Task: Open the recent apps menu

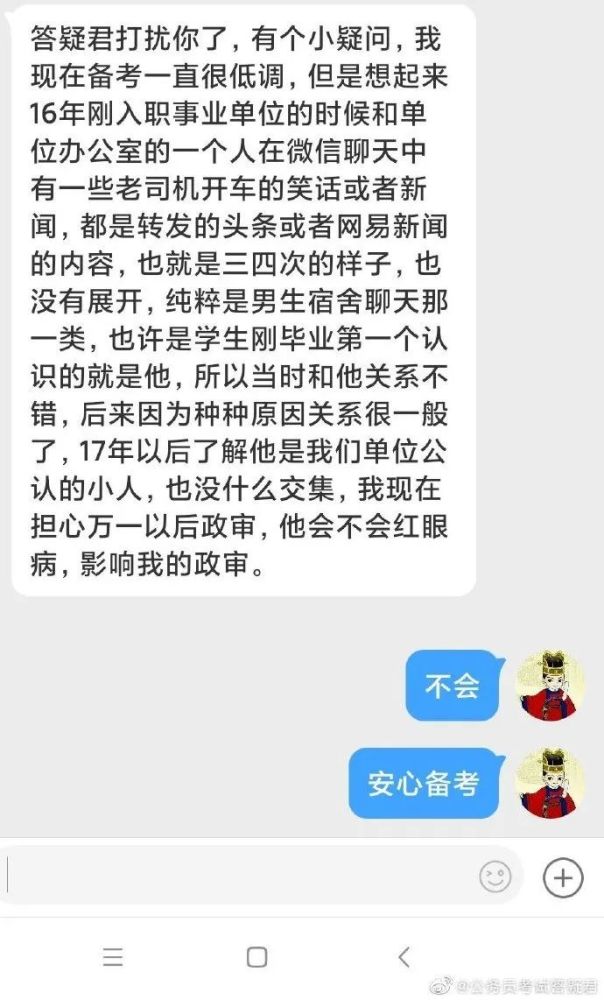Action: [113, 957]
